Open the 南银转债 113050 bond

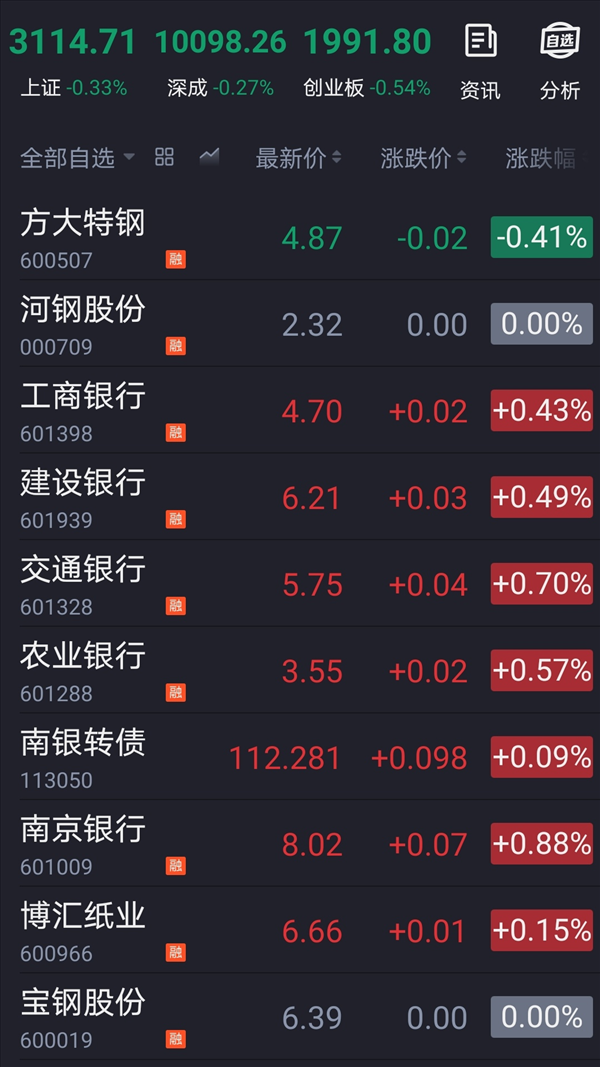pyautogui.click(x=300, y=756)
